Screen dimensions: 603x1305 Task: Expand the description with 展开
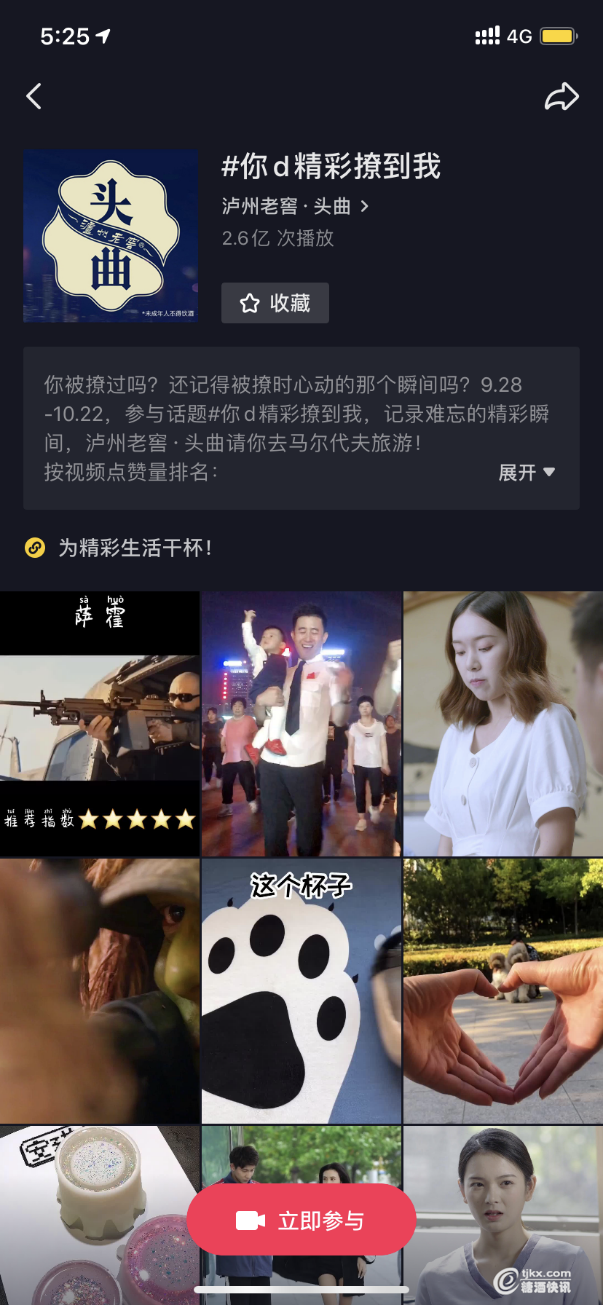pyautogui.click(x=527, y=472)
